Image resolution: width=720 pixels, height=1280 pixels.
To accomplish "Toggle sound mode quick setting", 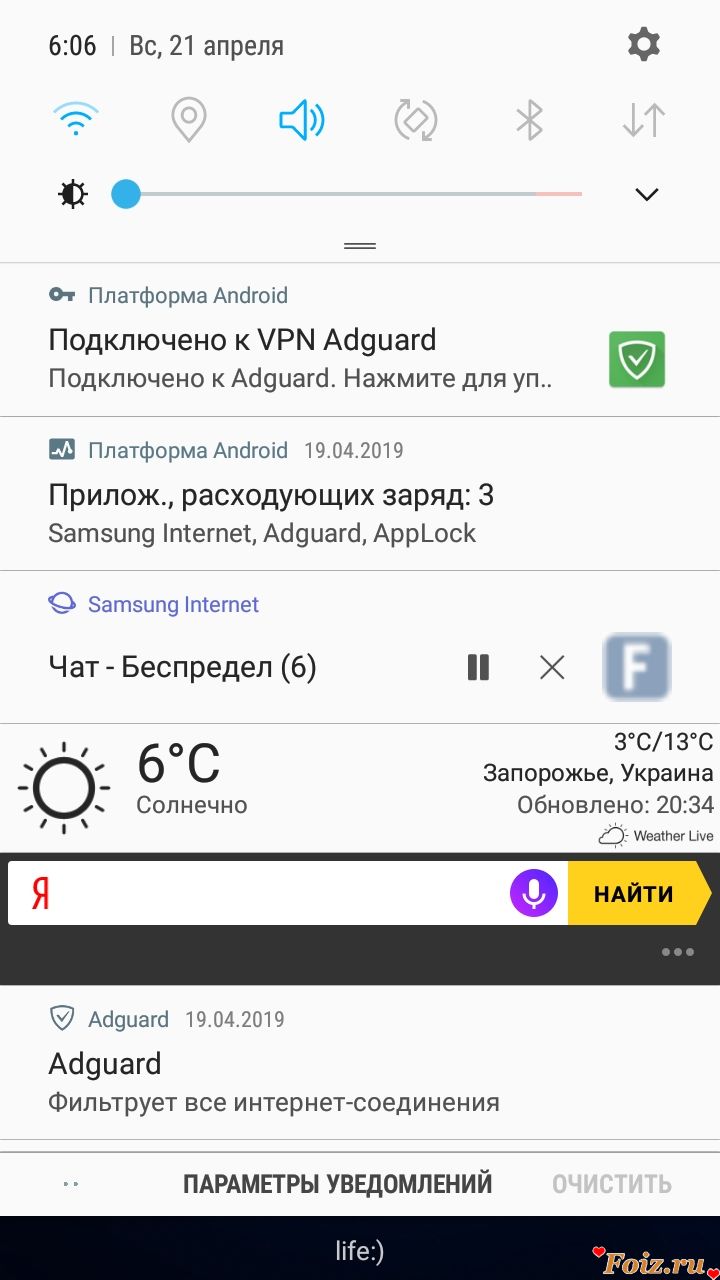I will coord(301,121).
